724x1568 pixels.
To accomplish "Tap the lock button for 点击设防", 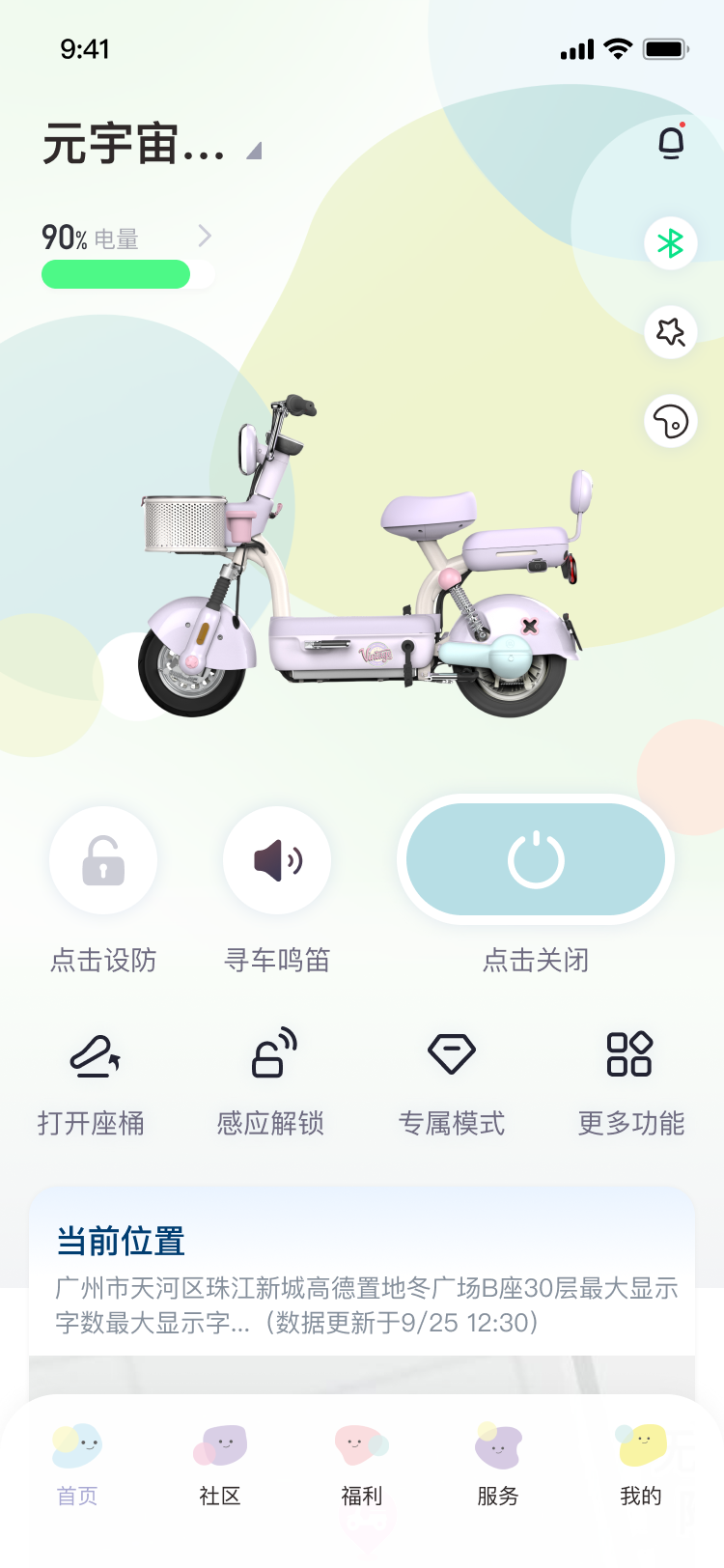I will [103, 860].
